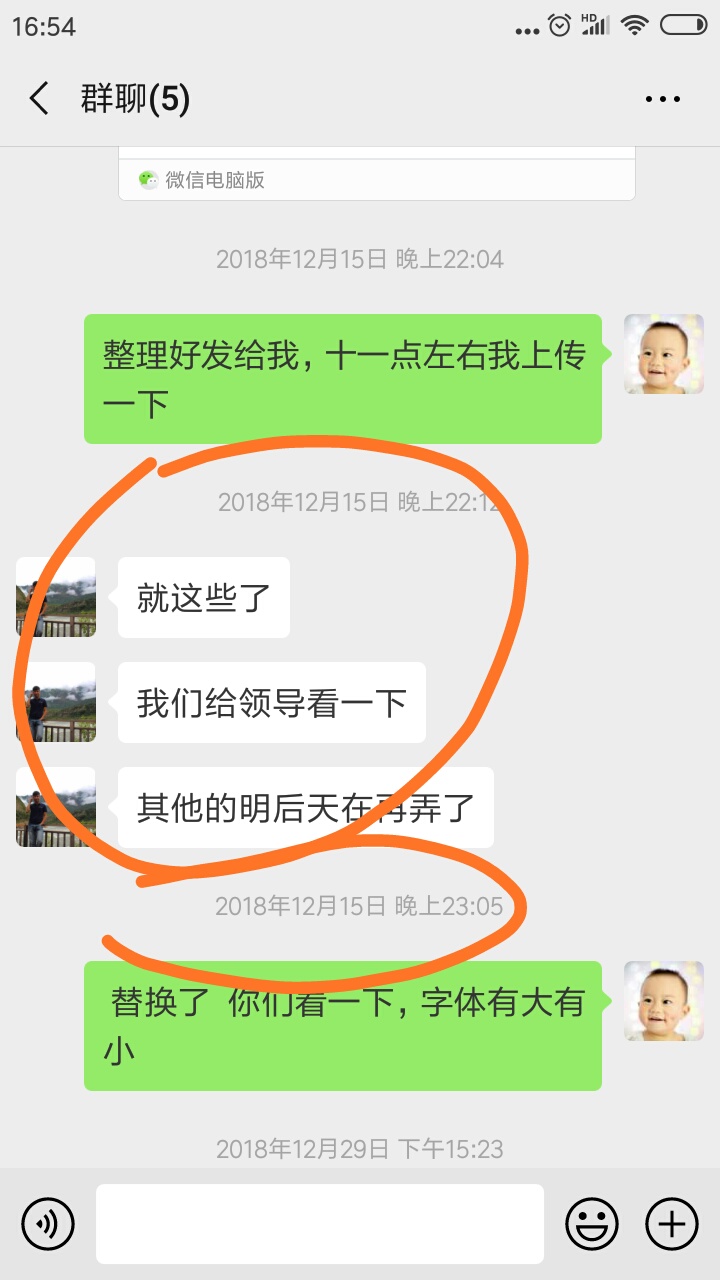Switch to voice message input
Viewport: 720px width, 1280px height.
pos(48,1223)
